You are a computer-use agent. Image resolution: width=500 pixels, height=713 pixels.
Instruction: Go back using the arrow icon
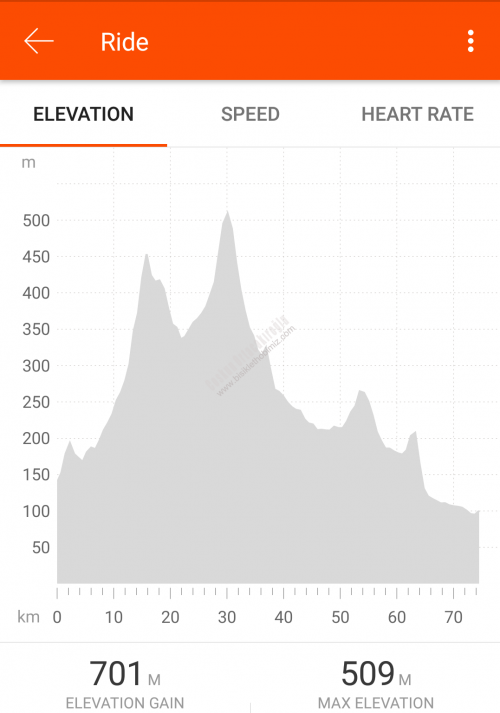point(39,41)
